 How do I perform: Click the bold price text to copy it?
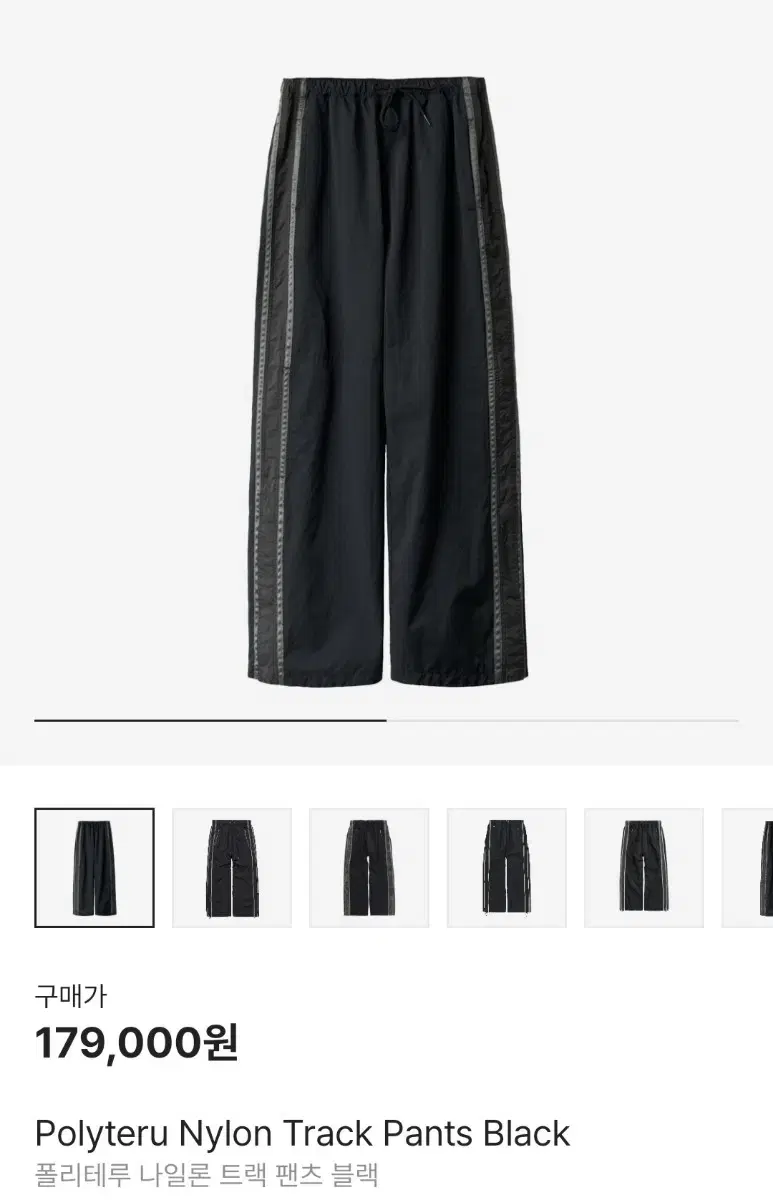pyautogui.click(x=135, y=1042)
